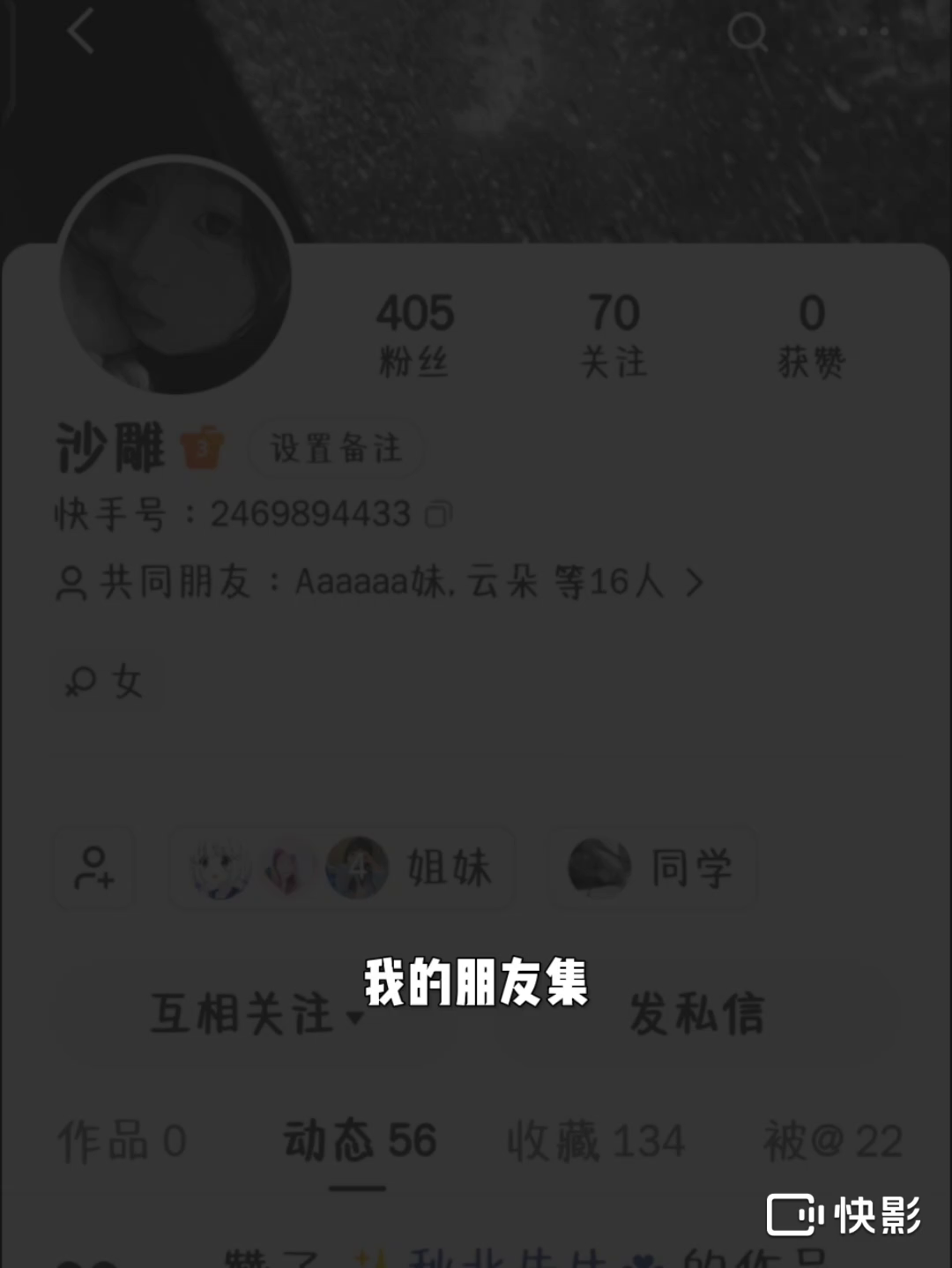
Task: Open the 同学 friend group
Action: pos(652,868)
